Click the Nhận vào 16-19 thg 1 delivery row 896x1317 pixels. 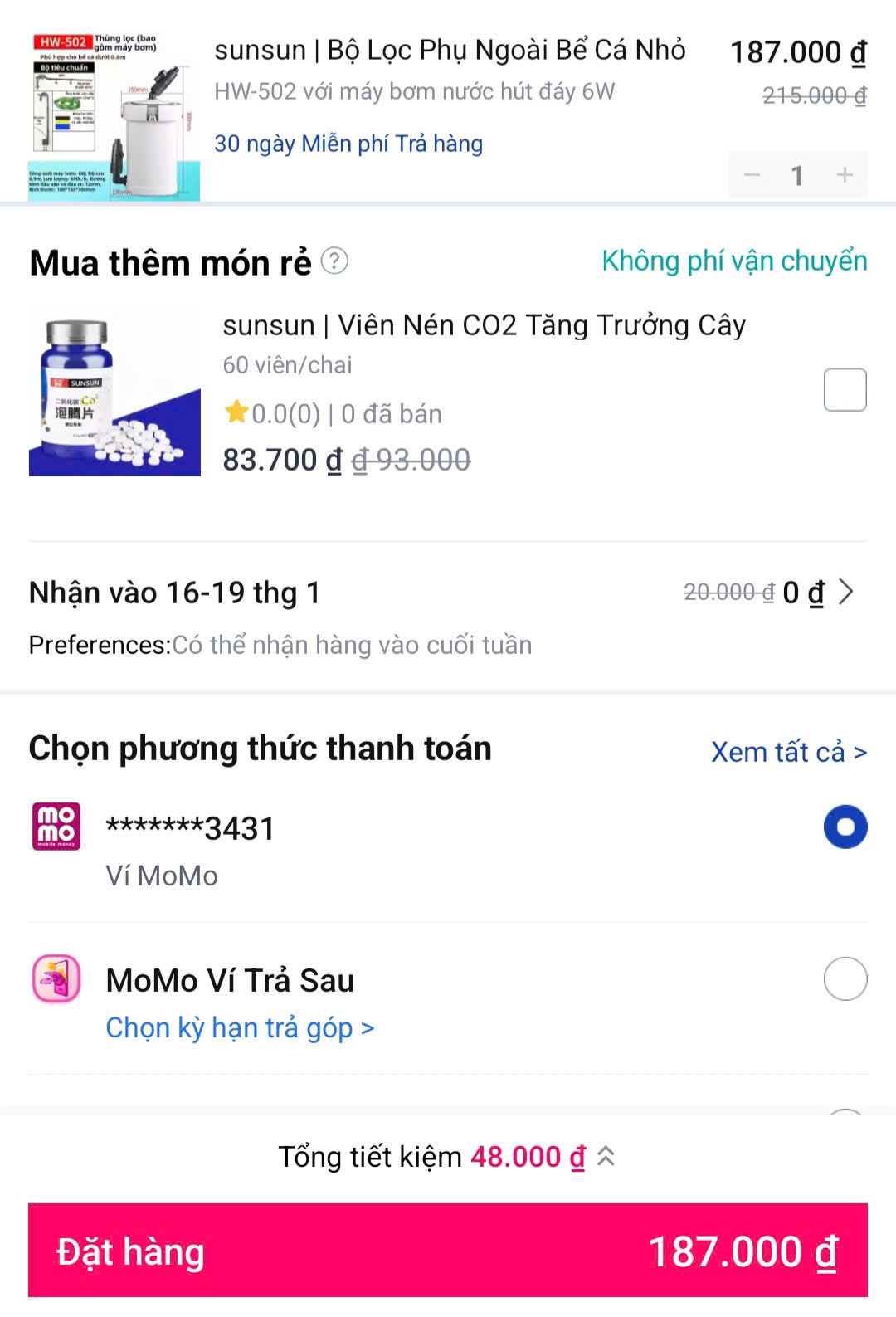174,592
